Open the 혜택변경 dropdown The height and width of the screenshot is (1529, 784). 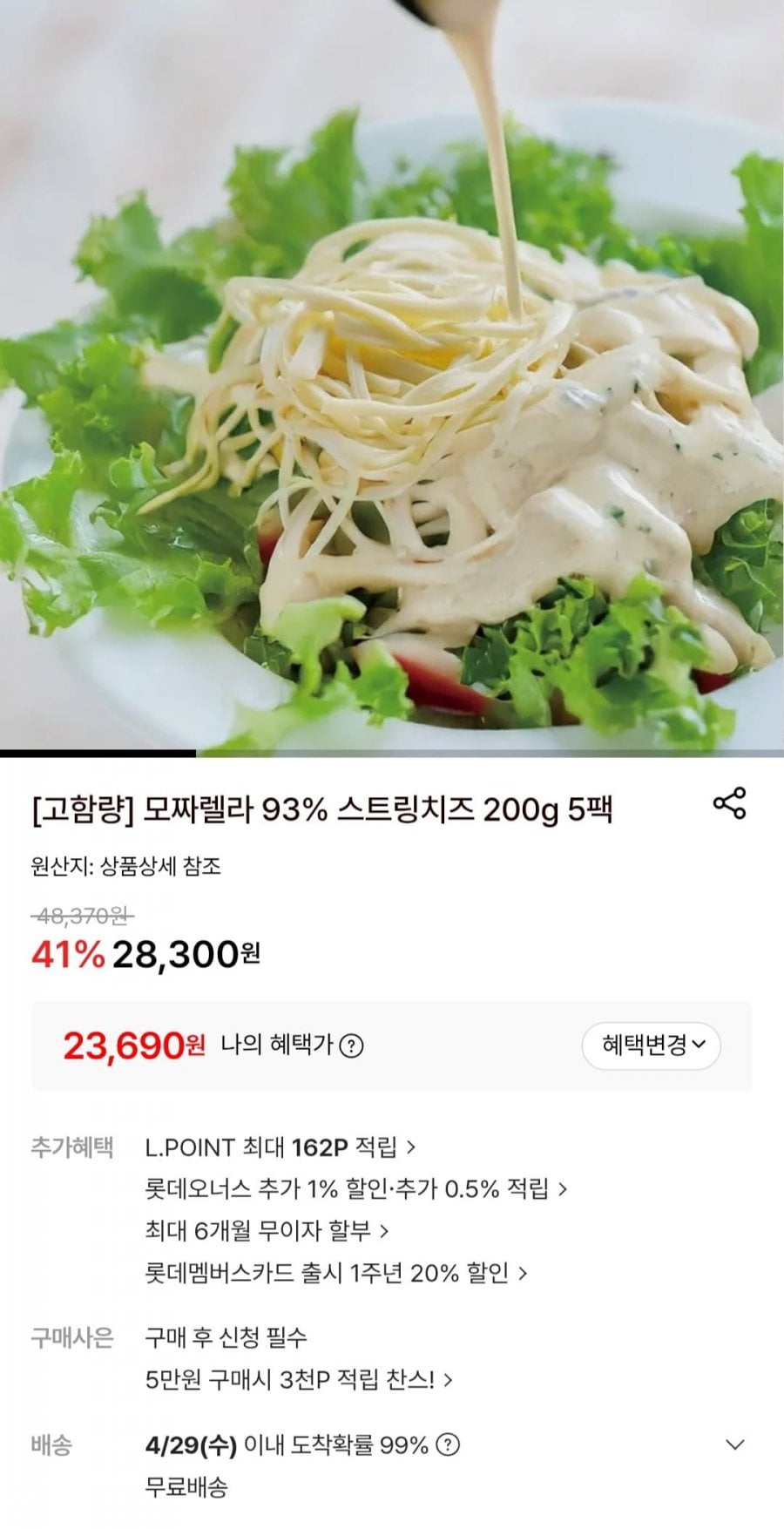(x=651, y=1045)
